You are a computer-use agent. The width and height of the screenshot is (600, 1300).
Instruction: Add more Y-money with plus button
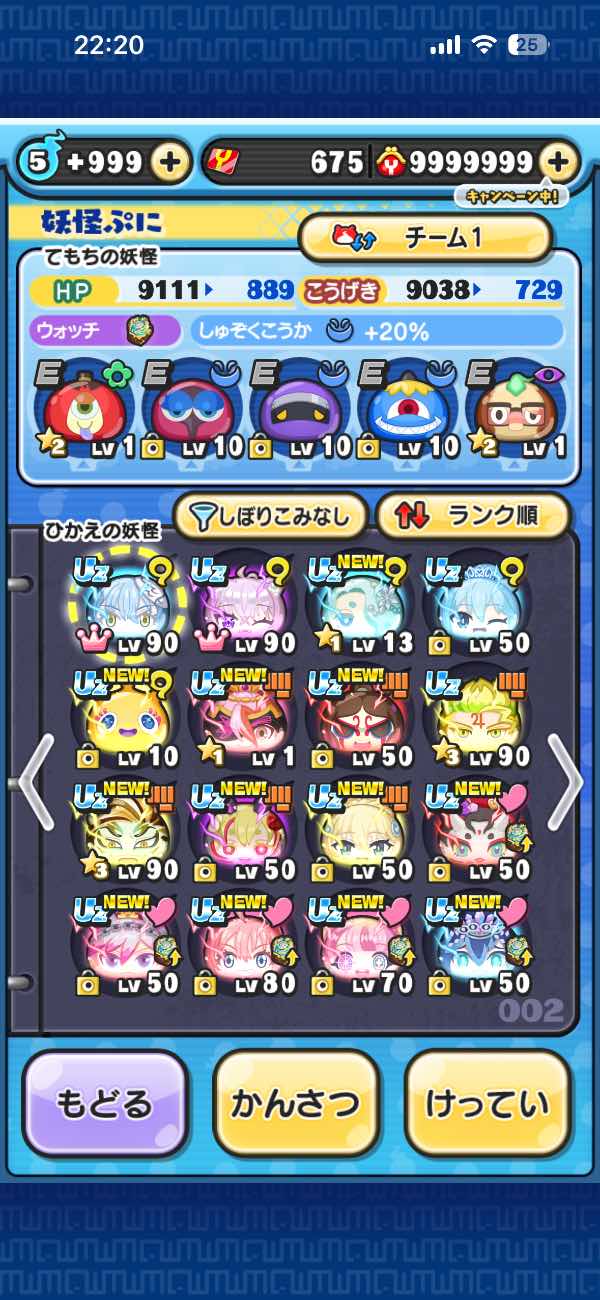[558, 162]
